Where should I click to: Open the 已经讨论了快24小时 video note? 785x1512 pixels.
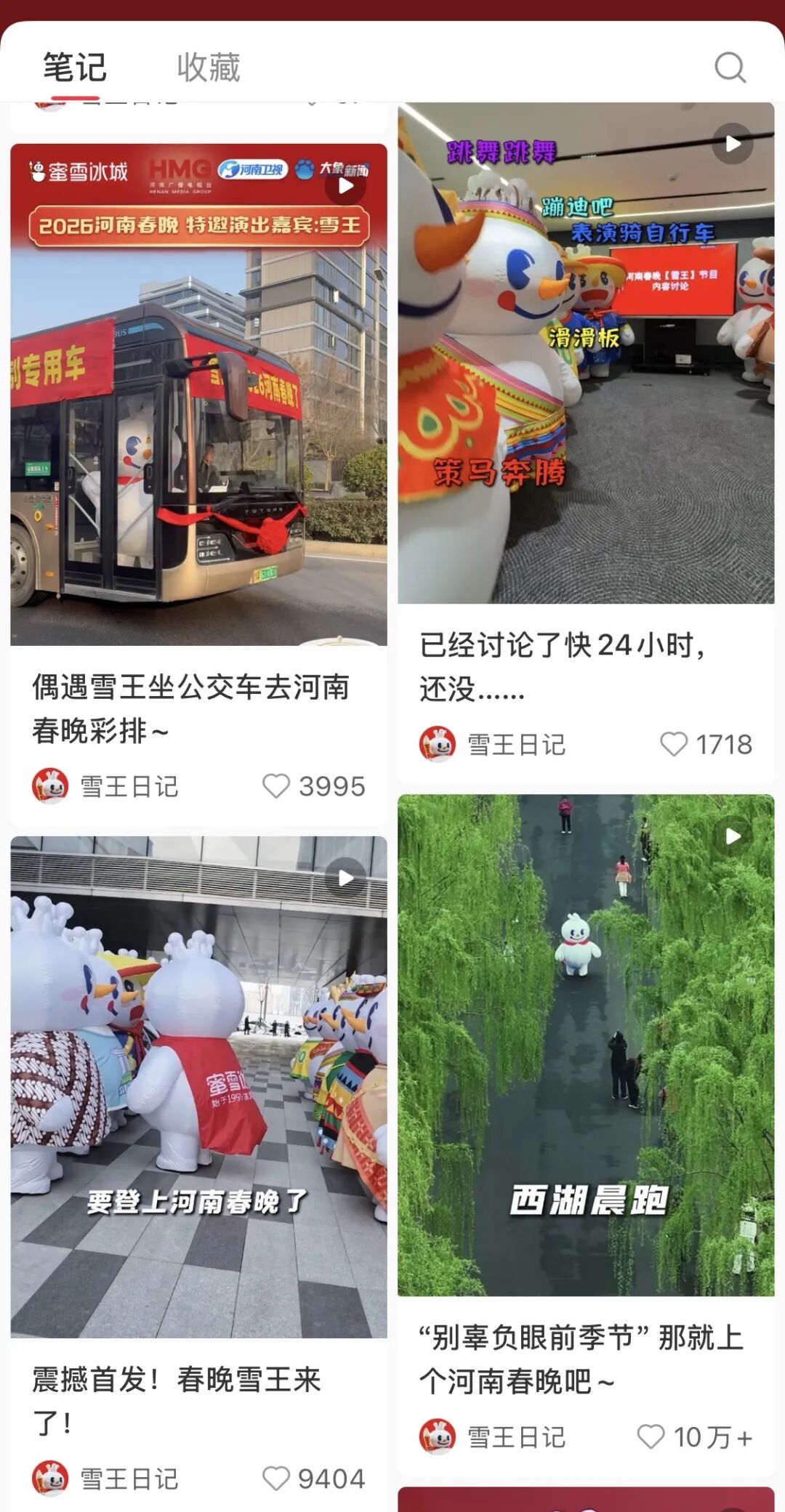coord(586,353)
